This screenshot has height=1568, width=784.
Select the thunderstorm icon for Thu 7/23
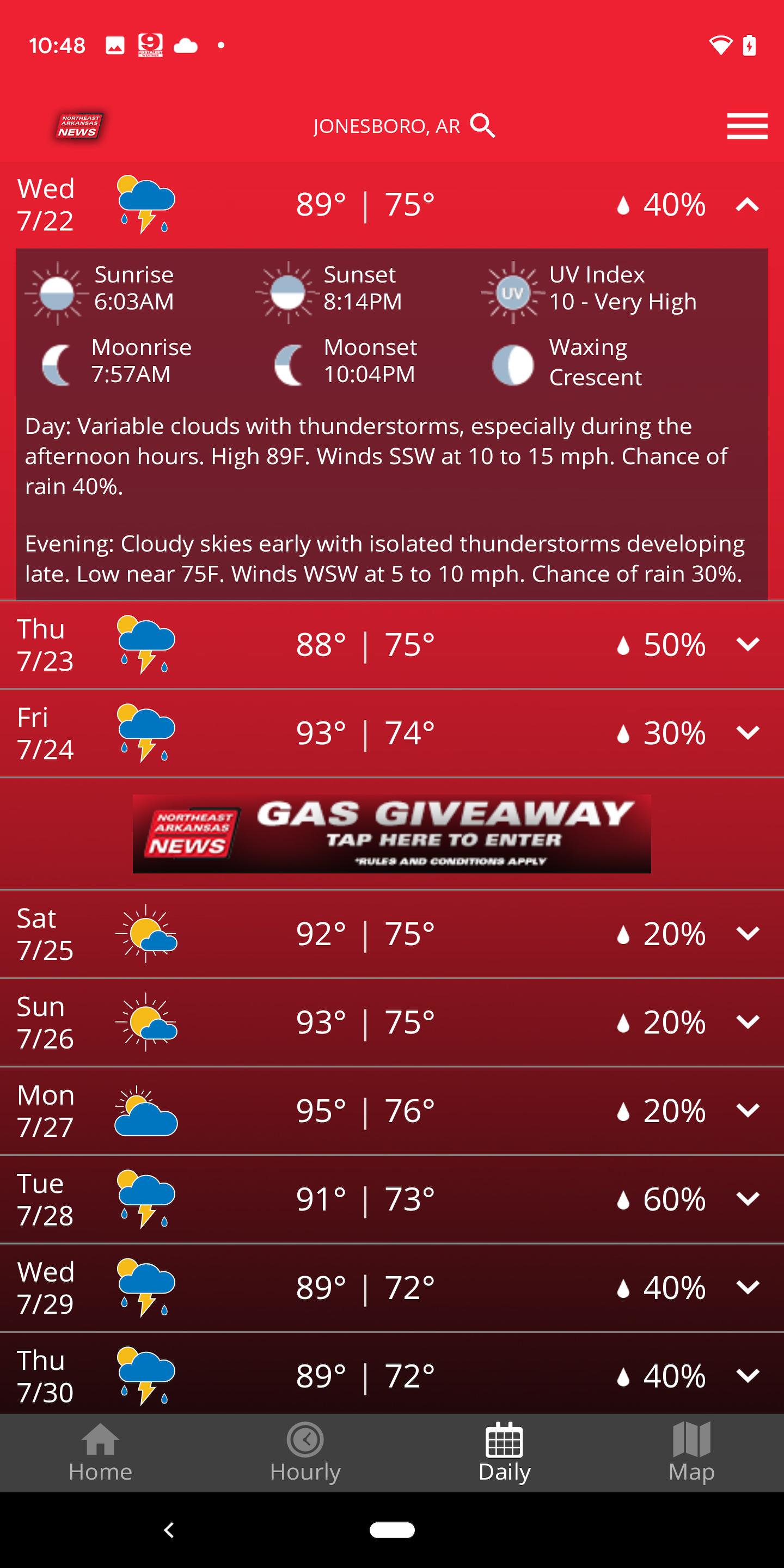click(x=146, y=645)
